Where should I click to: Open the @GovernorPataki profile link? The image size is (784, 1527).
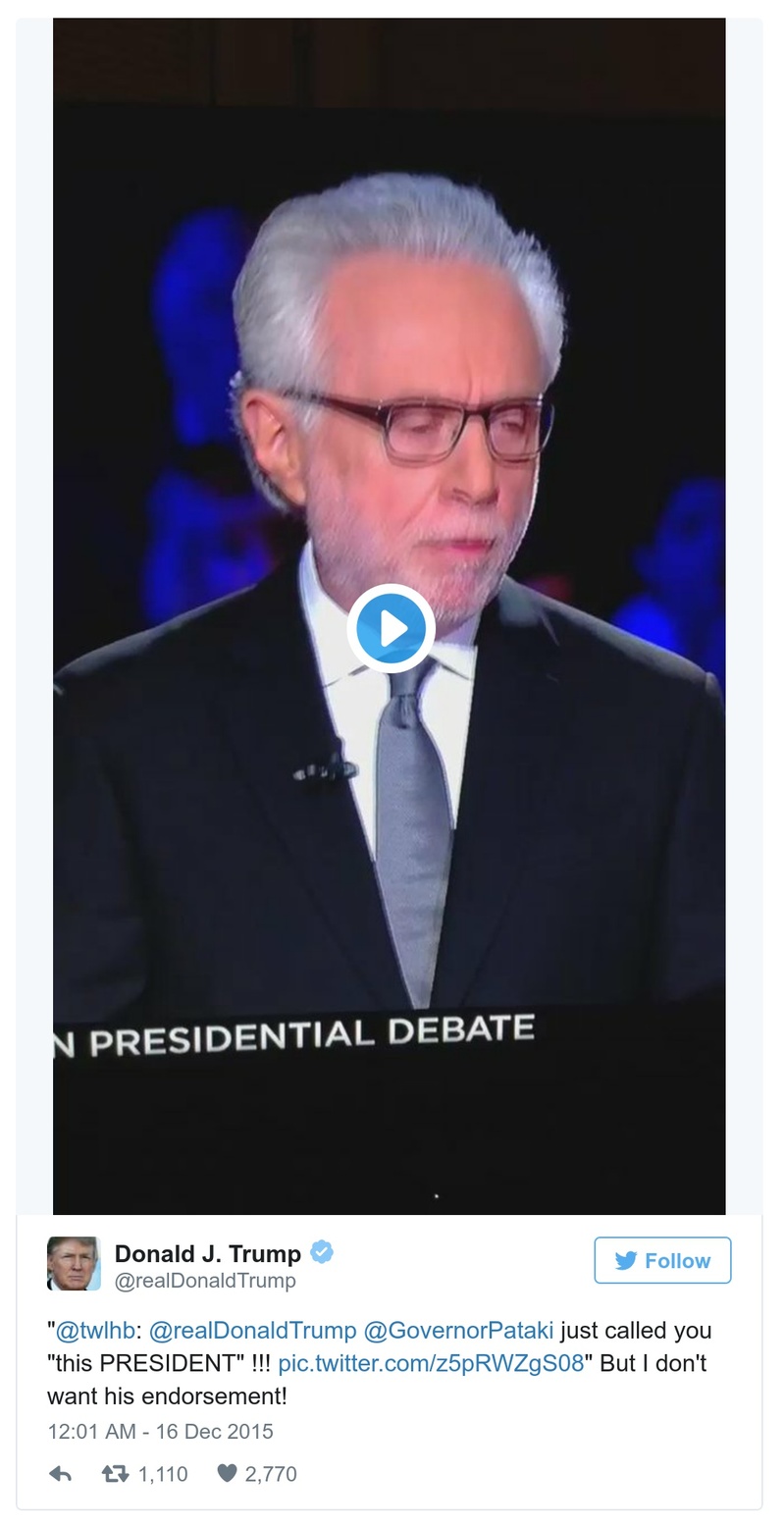click(x=458, y=1331)
